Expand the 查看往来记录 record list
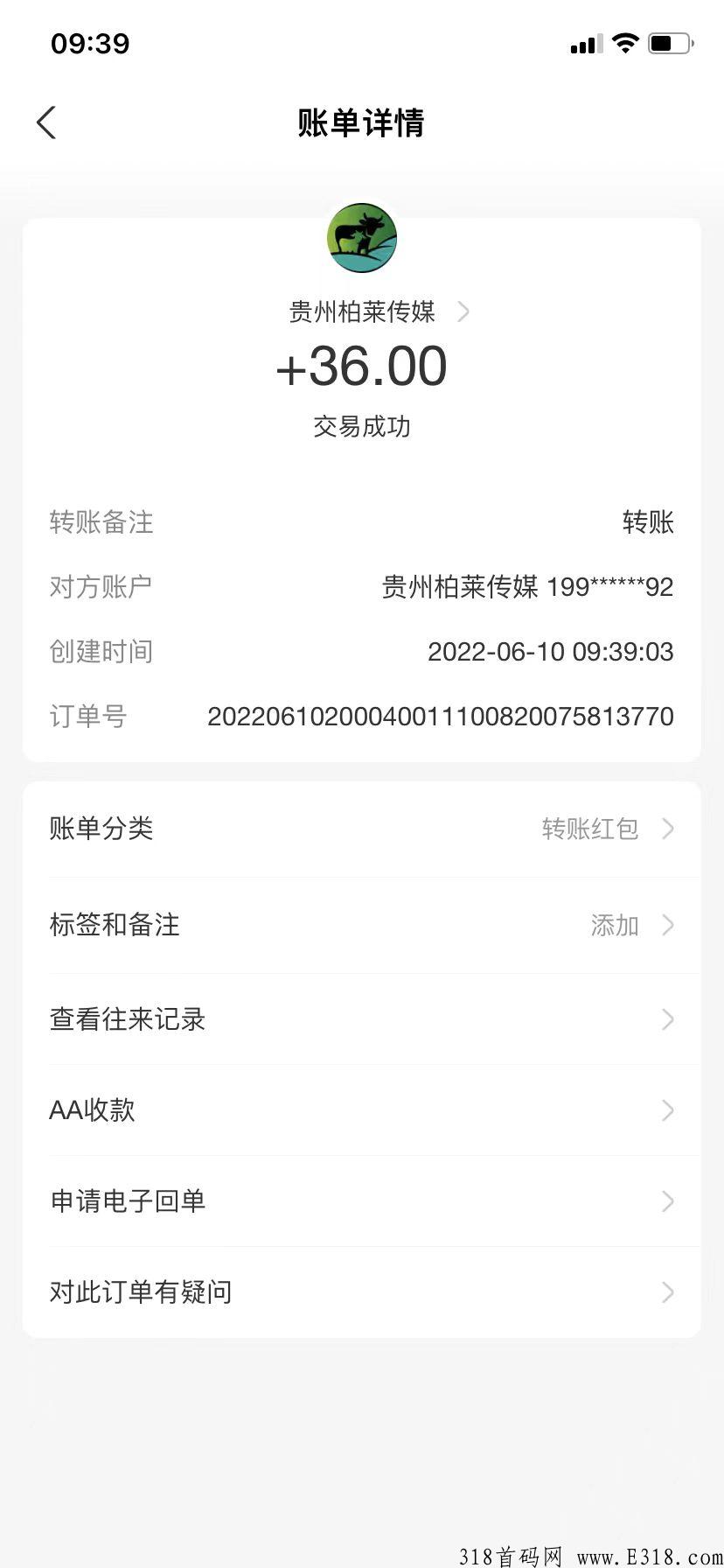 tap(362, 1019)
